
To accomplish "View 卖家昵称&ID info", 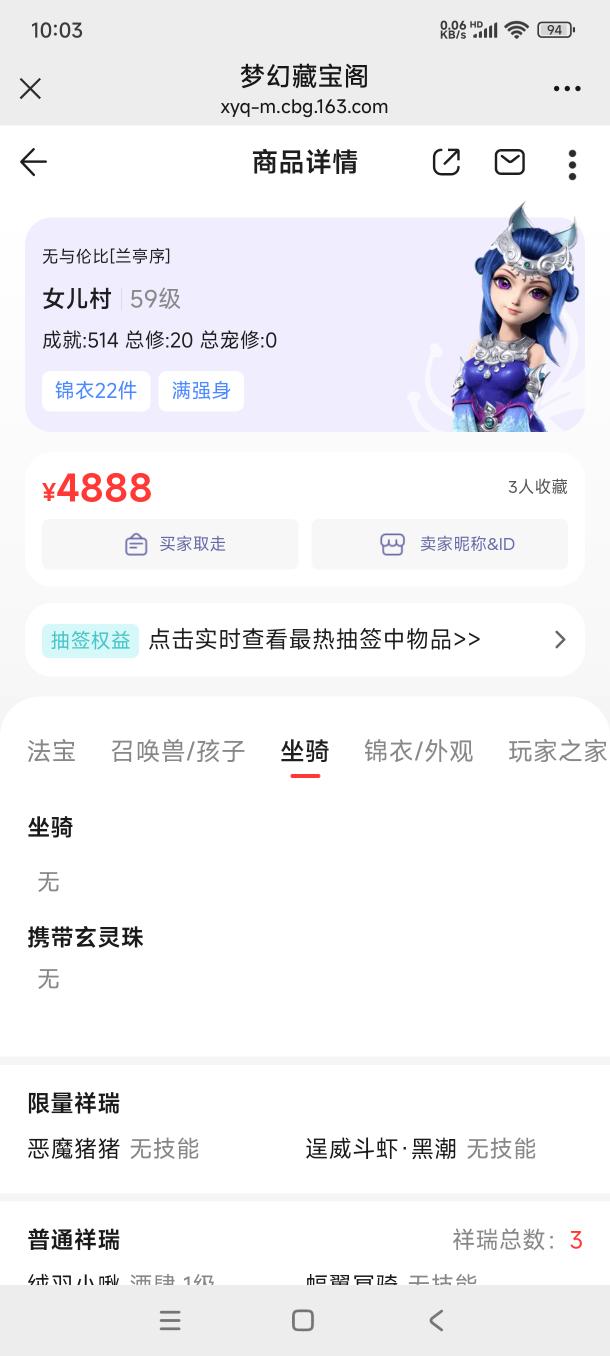I will 440,544.
